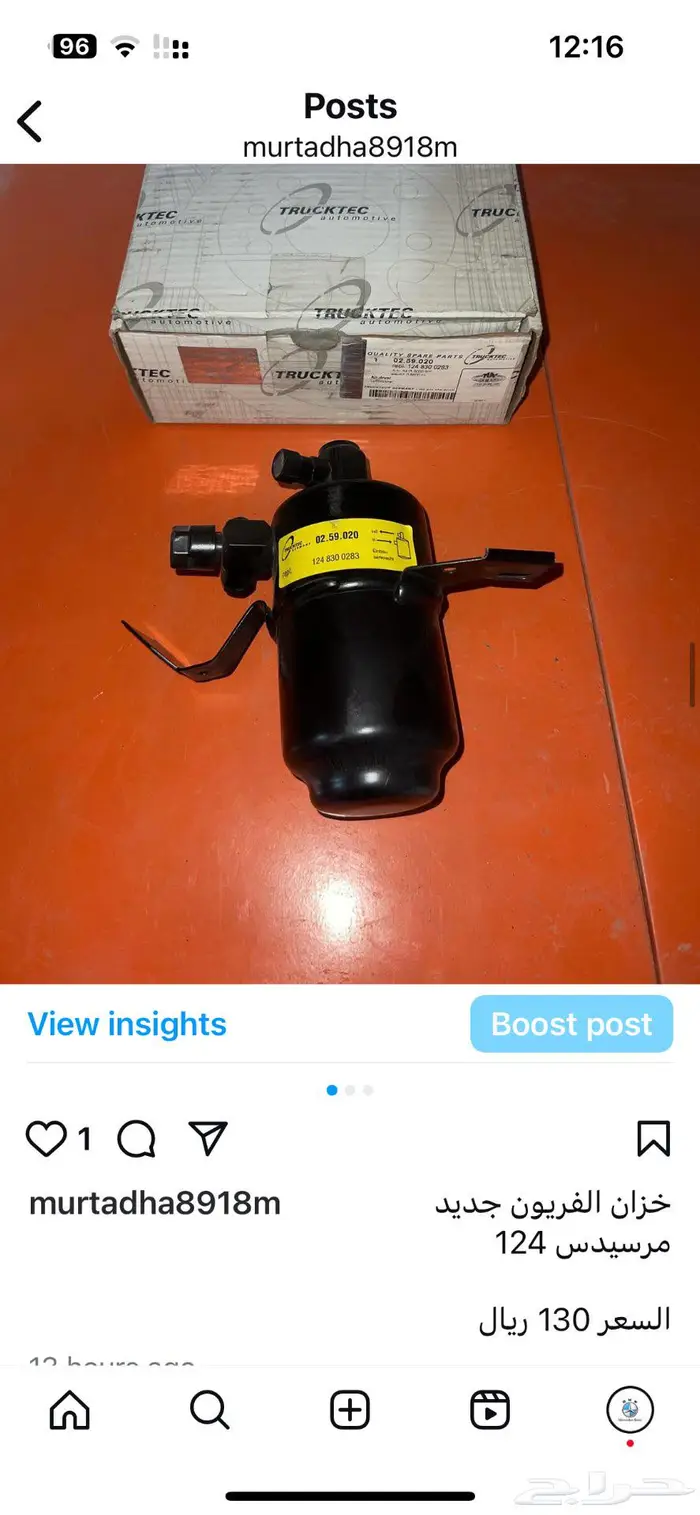Viewport: 700px width, 1515px height.
Task: Open murtadha8918m profile from caption
Action: tap(154, 1203)
